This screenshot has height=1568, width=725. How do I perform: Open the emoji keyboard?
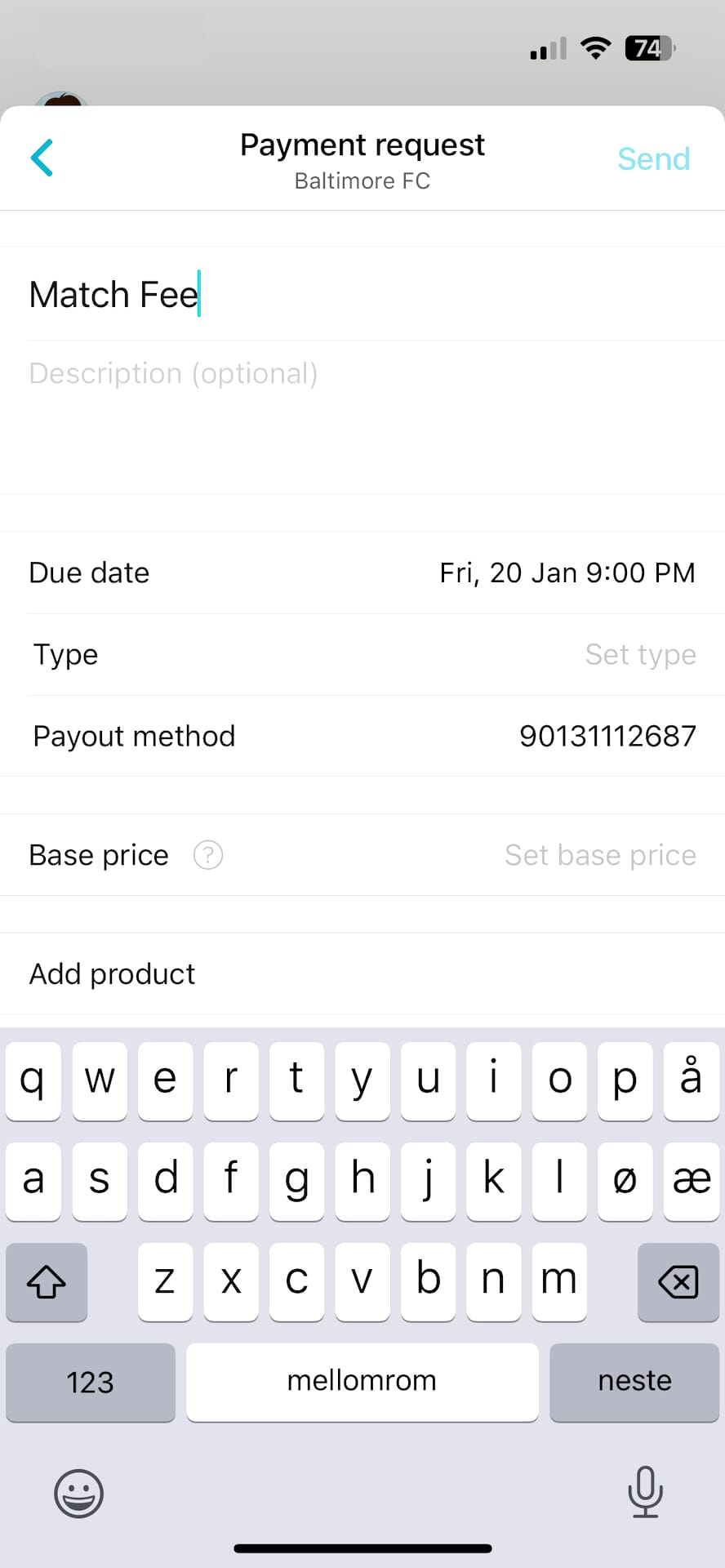[x=78, y=1494]
